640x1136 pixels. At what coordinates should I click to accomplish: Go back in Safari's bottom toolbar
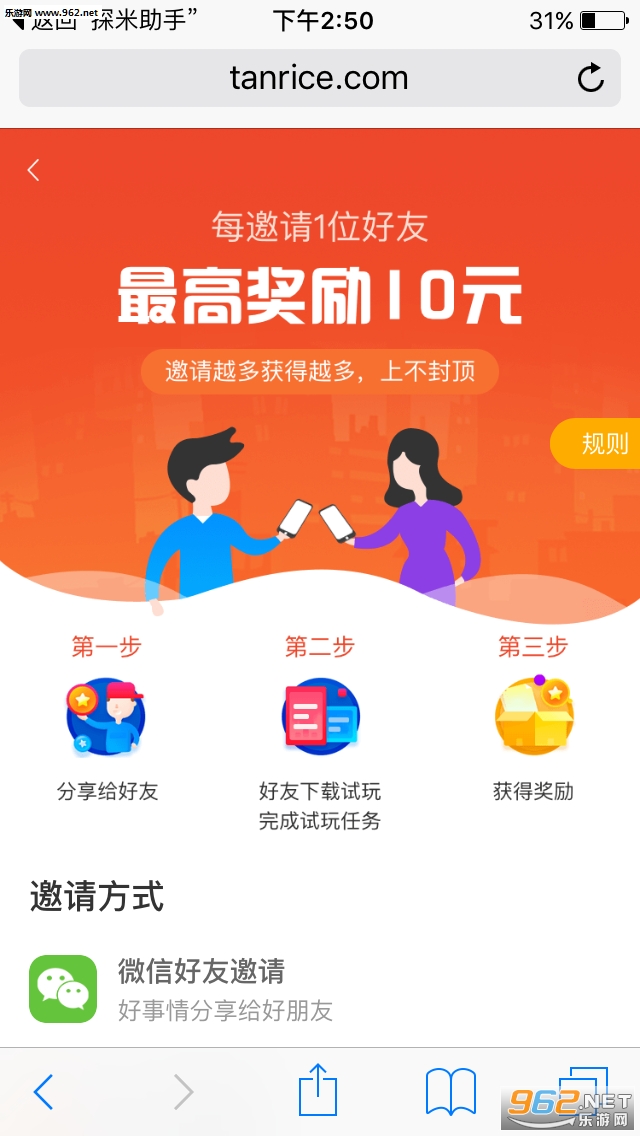click(x=43, y=1092)
